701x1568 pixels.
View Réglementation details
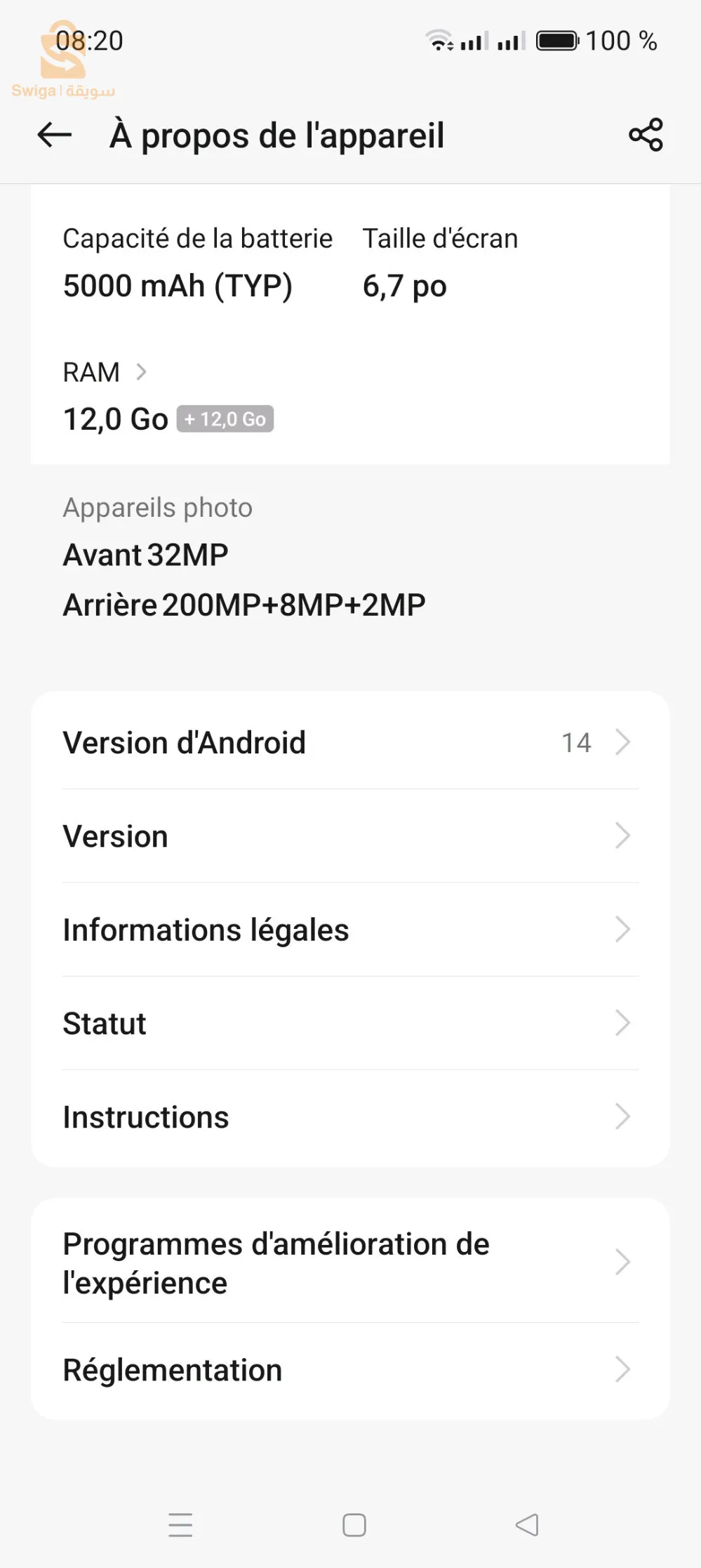click(349, 1370)
